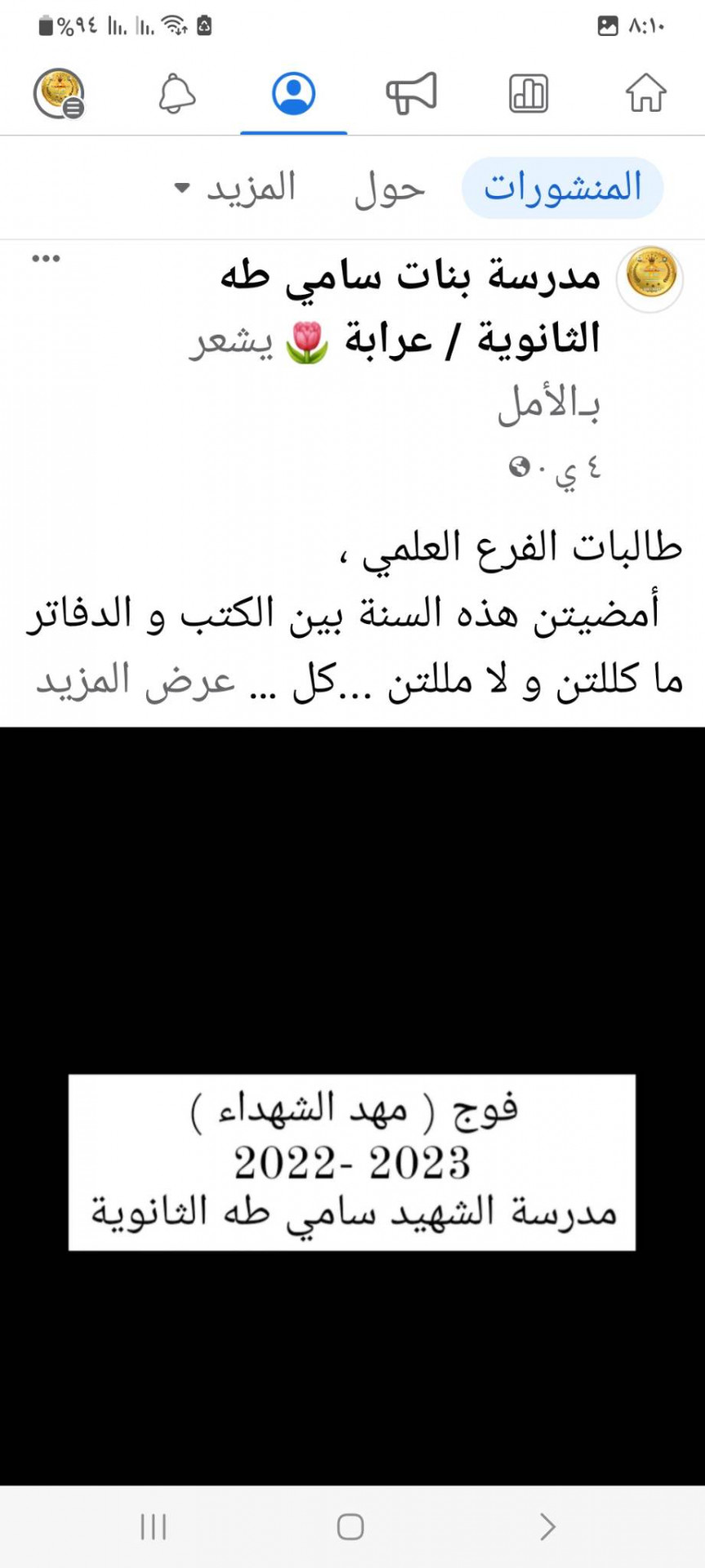
Task: Open the post's three-dot options menu
Action: click(x=46, y=259)
